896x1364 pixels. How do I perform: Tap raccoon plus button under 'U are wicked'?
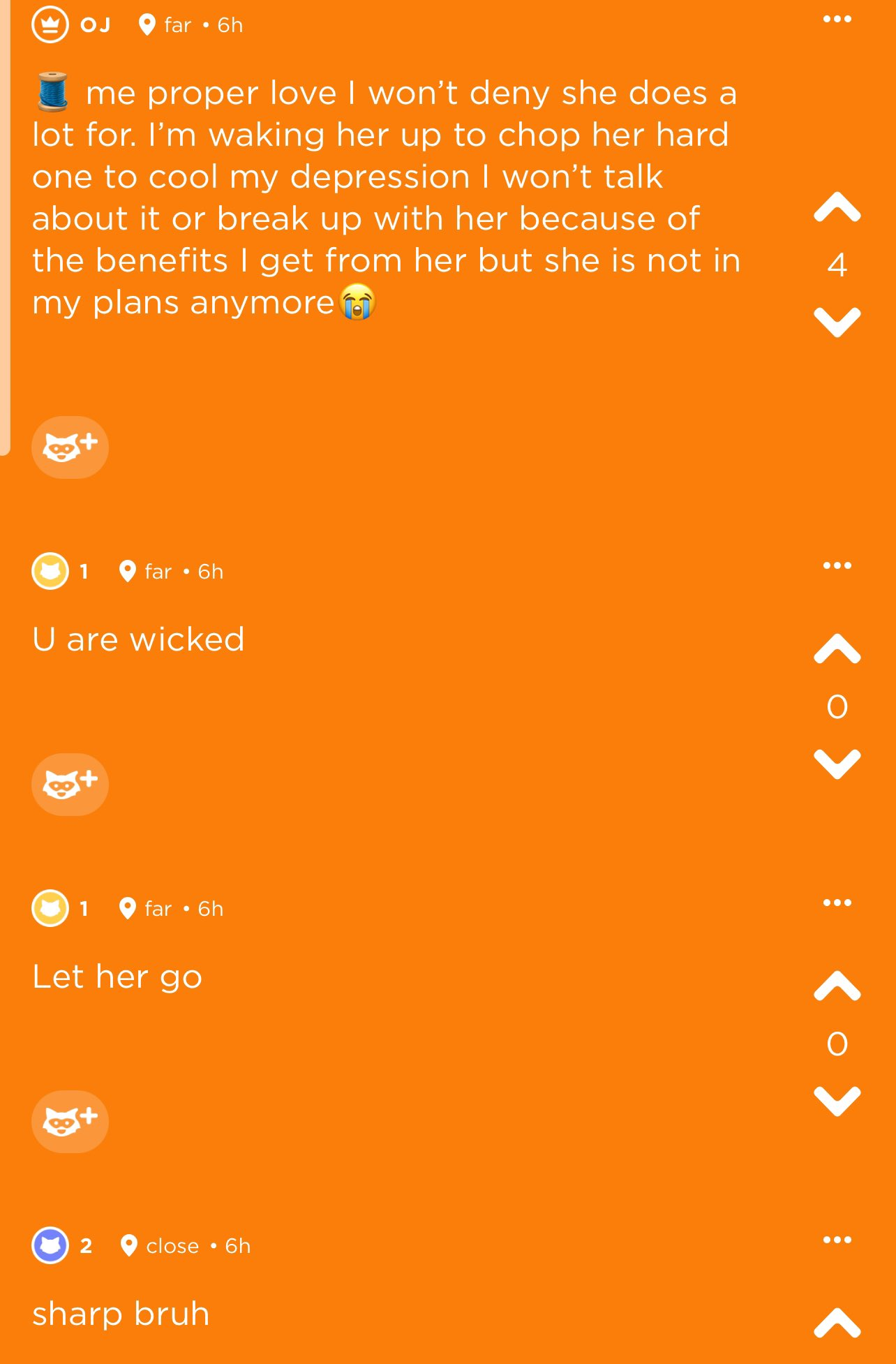click(70, 785)
